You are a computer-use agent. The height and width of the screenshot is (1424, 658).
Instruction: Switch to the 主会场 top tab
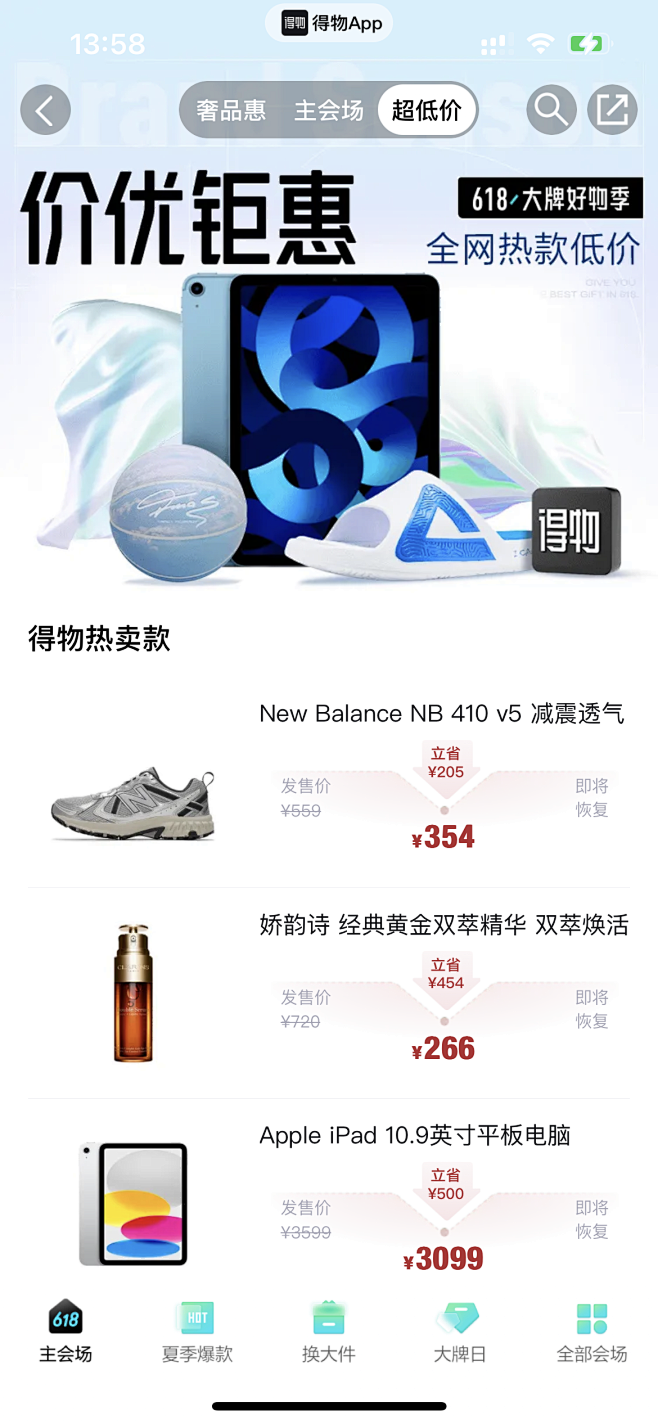click(x=328, y=110)
